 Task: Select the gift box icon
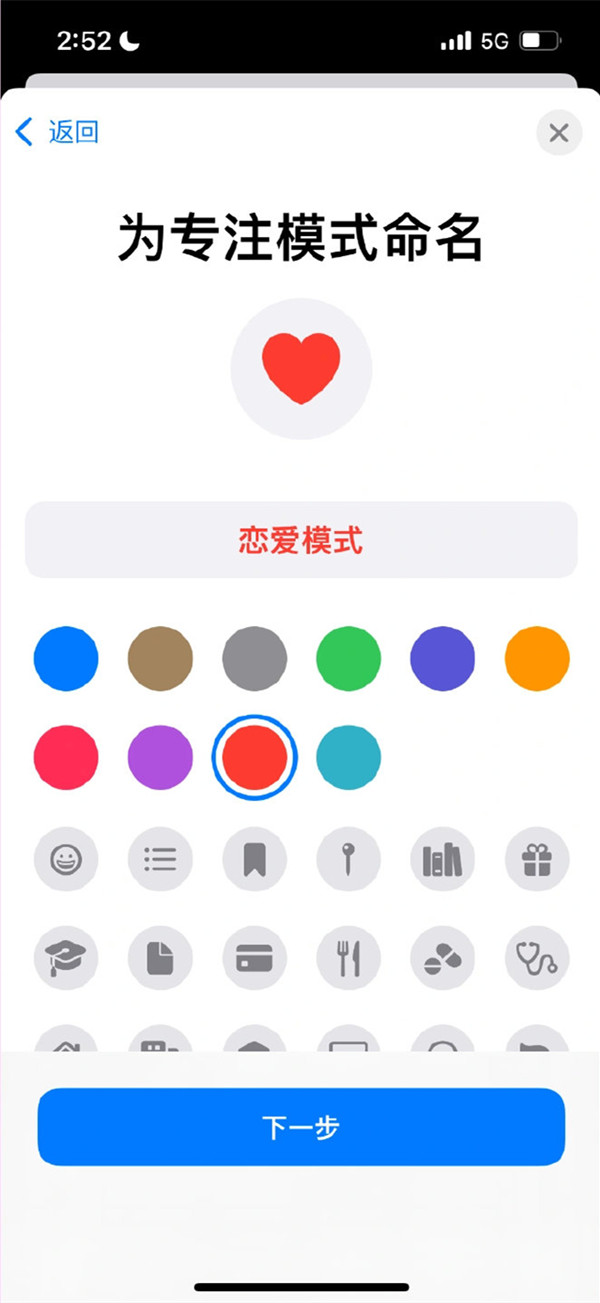pyautogui.click(x=537, y=858)
